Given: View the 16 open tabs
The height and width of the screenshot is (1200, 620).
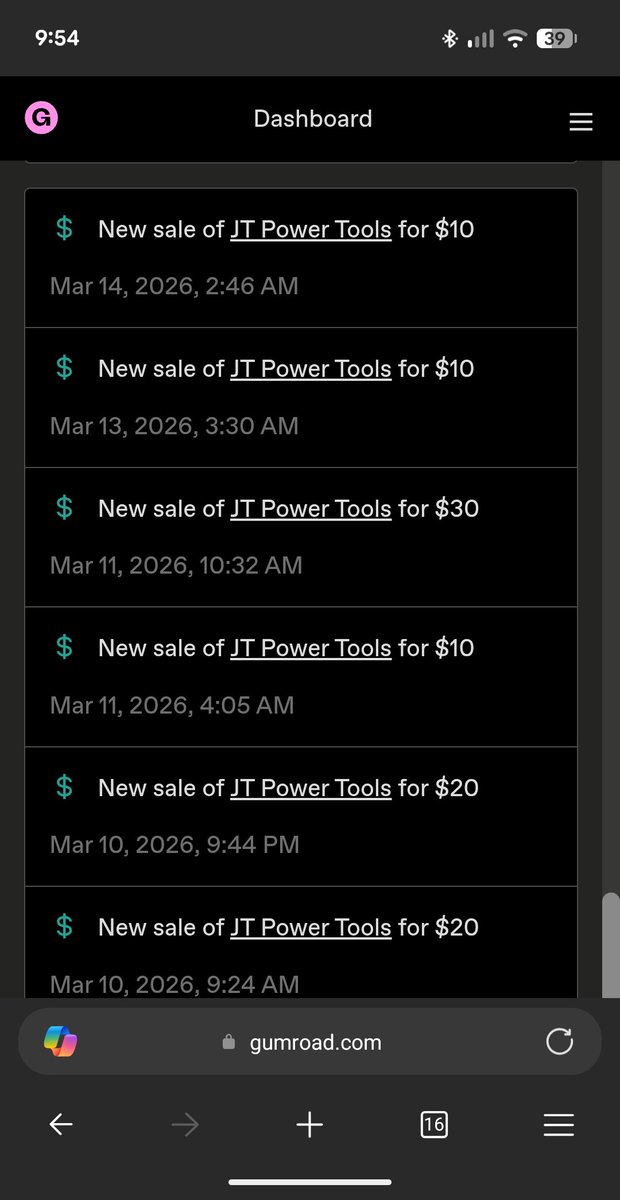Looking at the screenshot, I should 434,1125.
